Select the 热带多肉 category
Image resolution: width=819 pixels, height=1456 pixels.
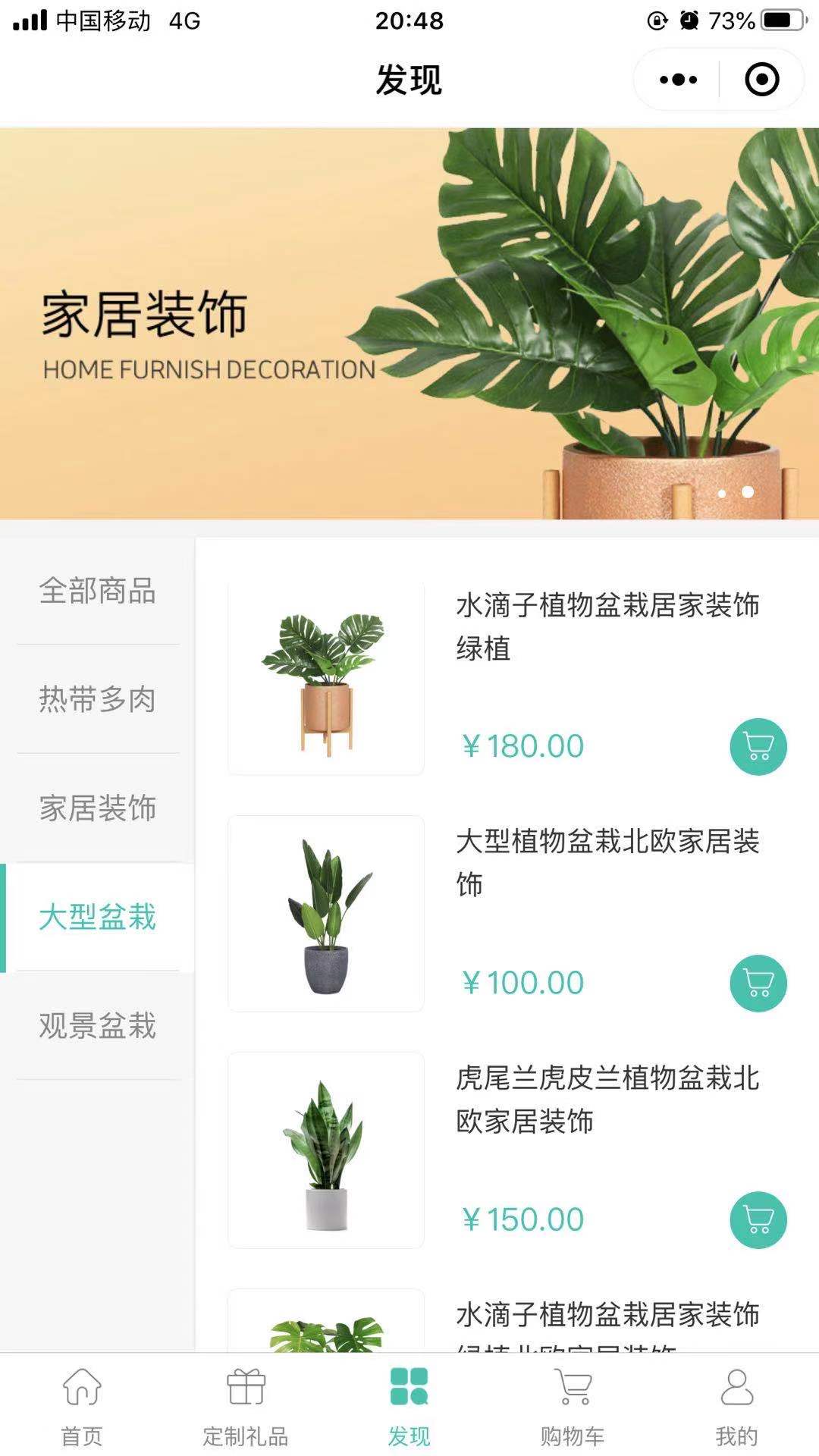pyautogui.click(x=97, y=699)
